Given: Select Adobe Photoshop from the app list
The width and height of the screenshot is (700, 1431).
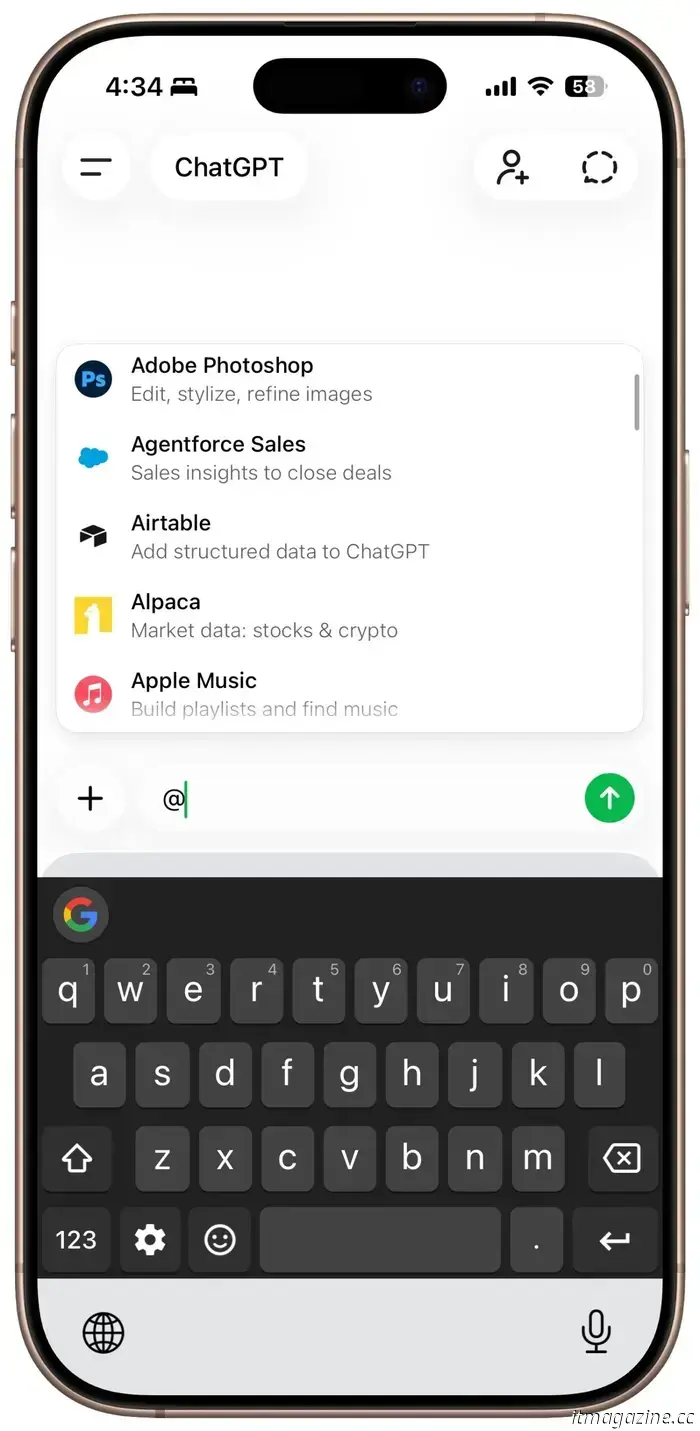Looking at the screenshot, I should click(x=350, y=379).
